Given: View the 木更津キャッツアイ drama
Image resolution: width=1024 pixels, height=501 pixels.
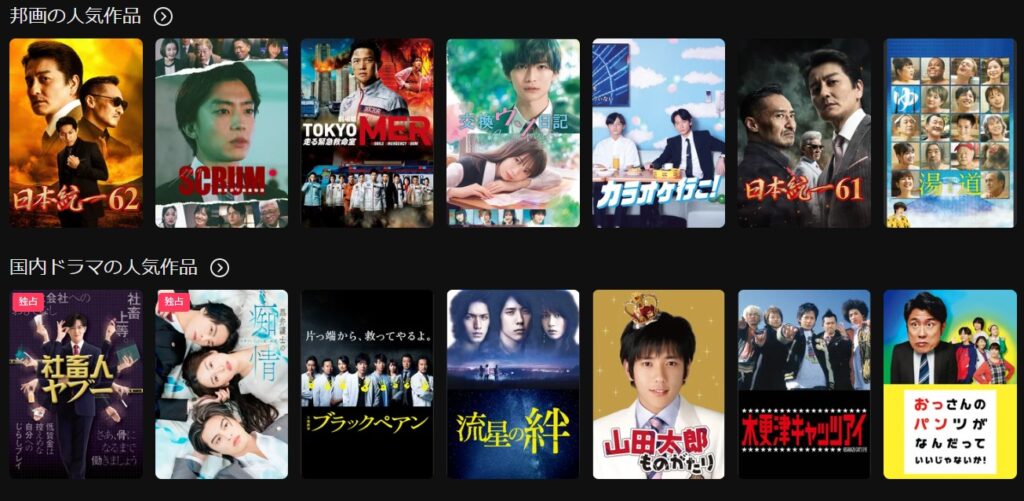Looking at the screenshot, I should [804, 384].
